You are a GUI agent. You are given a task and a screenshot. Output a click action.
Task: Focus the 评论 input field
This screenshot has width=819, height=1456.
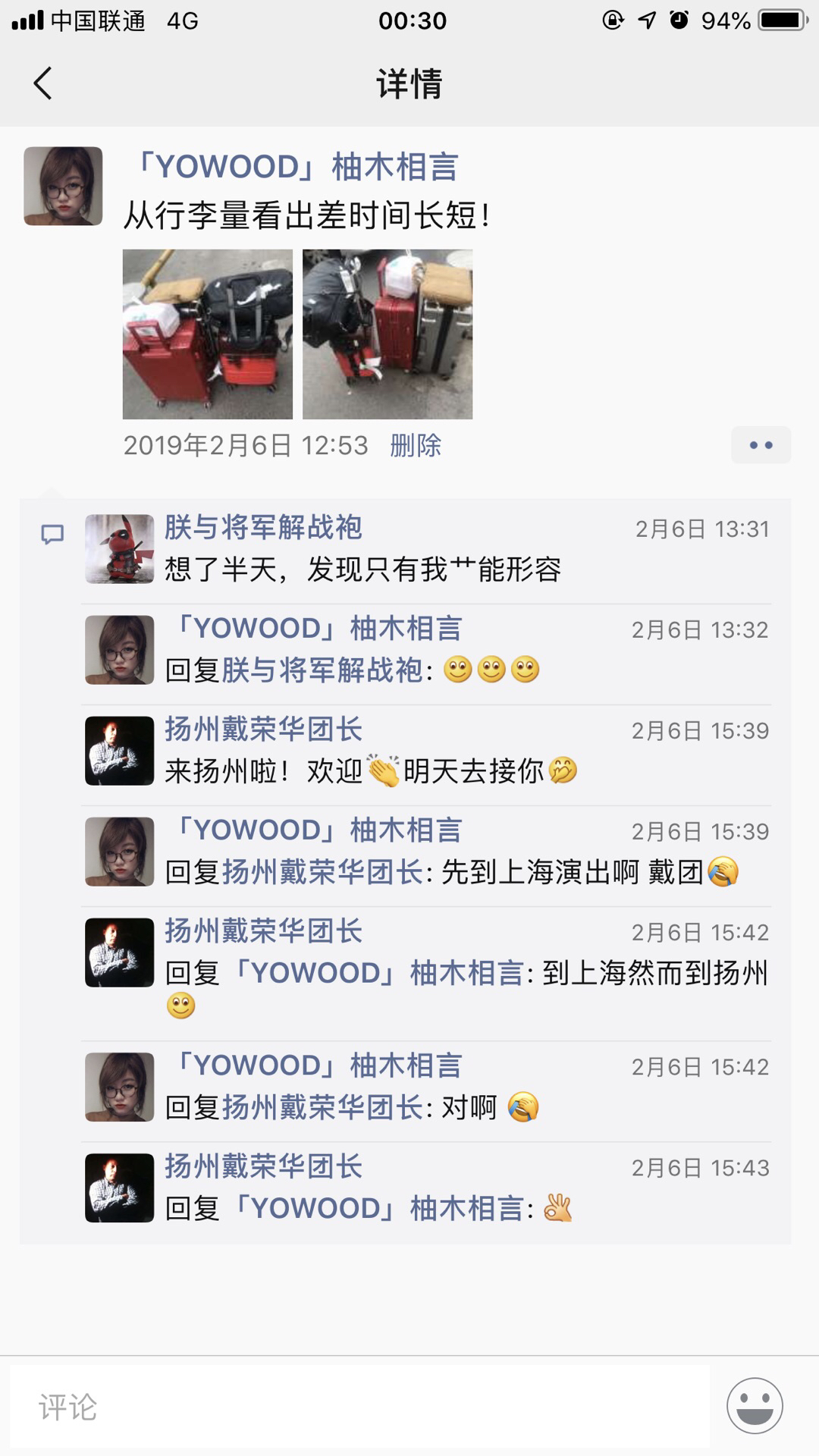click(359, 1407)
